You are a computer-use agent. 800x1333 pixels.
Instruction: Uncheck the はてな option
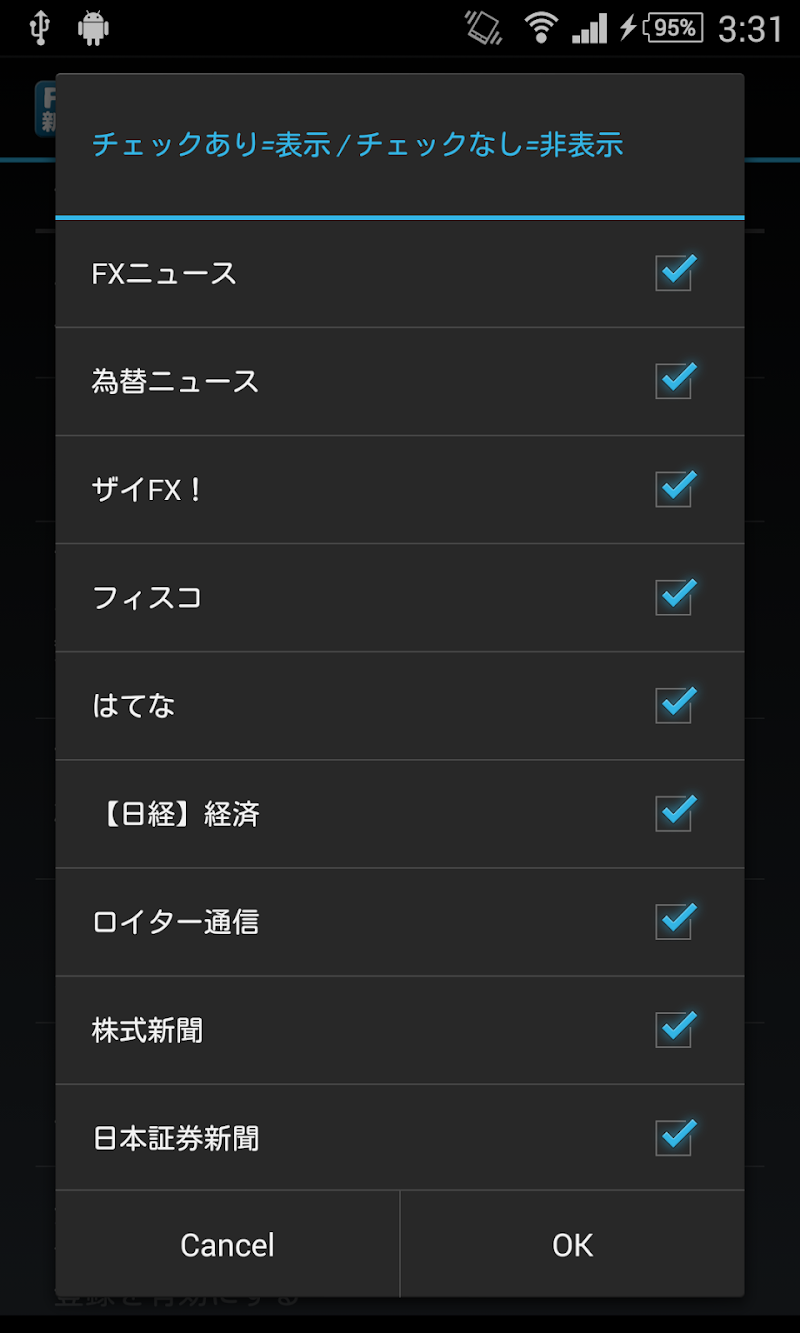click(x=674, y=705)
